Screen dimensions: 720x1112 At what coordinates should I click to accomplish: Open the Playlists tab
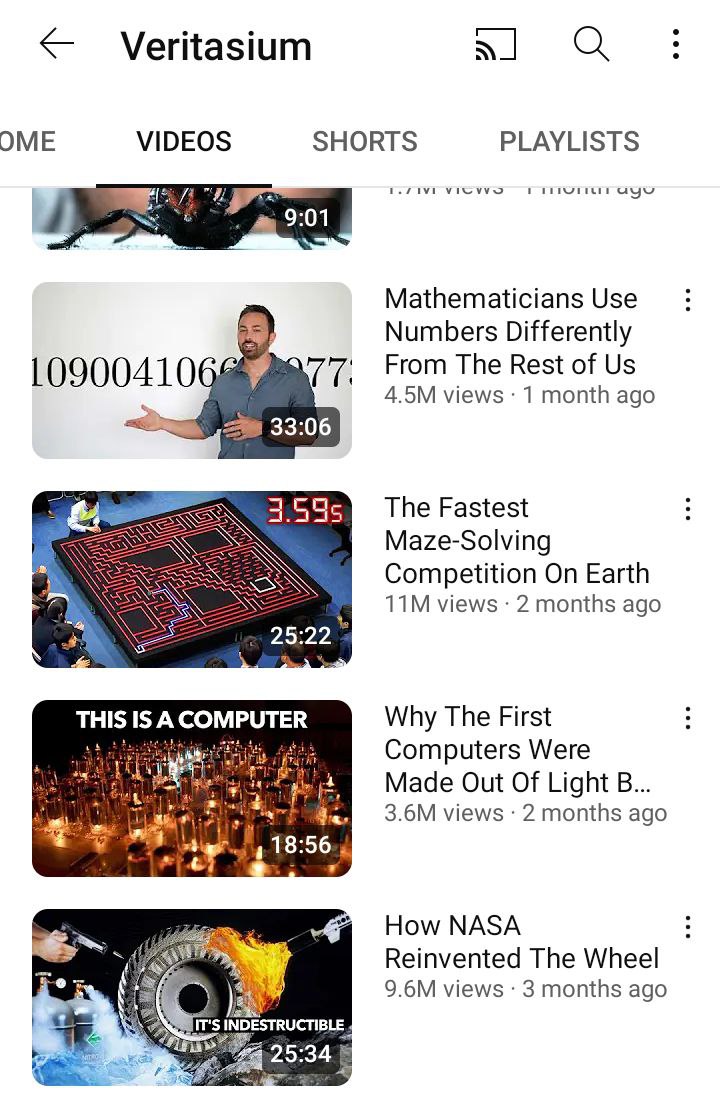click(x=569, y=142)
